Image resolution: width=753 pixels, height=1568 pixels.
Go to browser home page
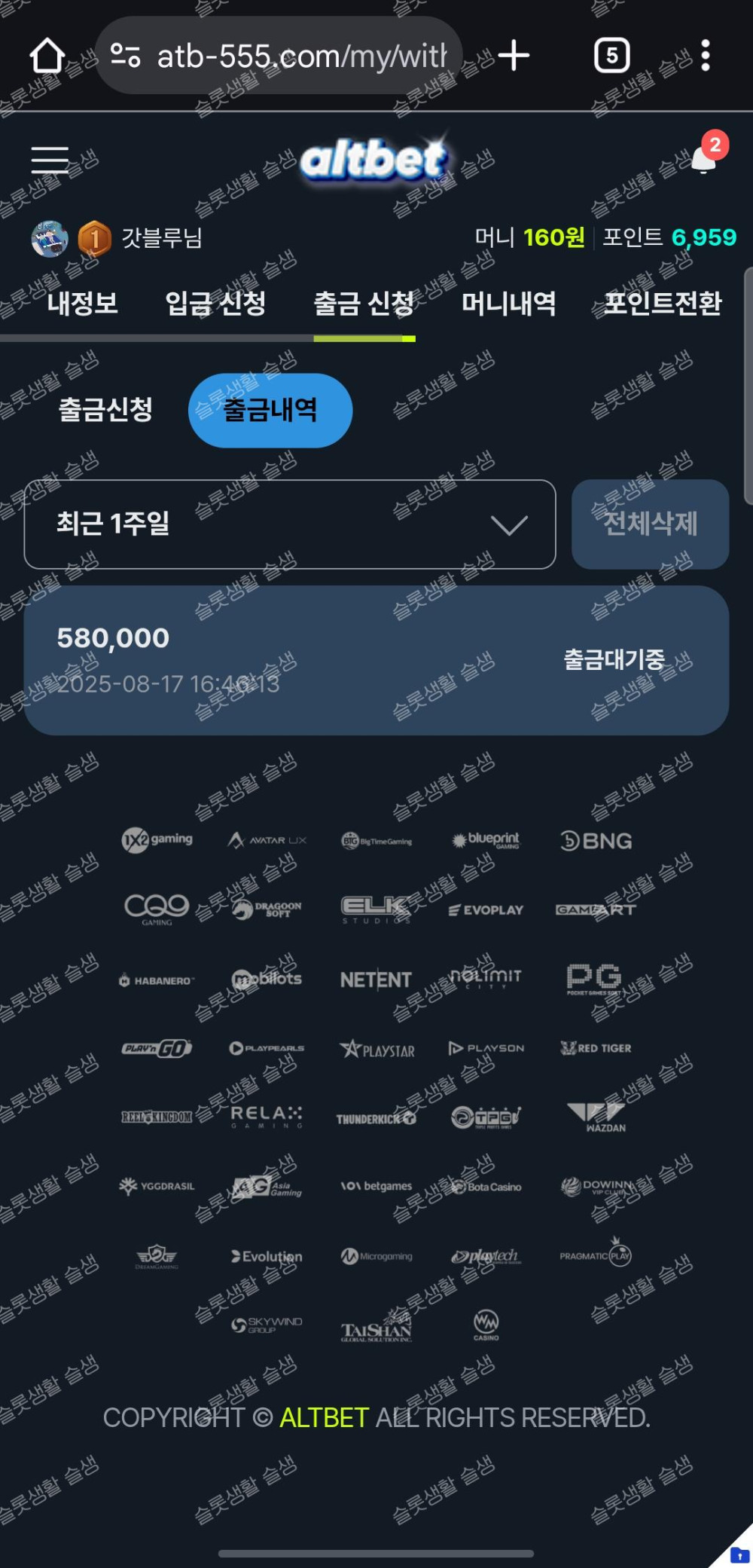coord(47,56)
